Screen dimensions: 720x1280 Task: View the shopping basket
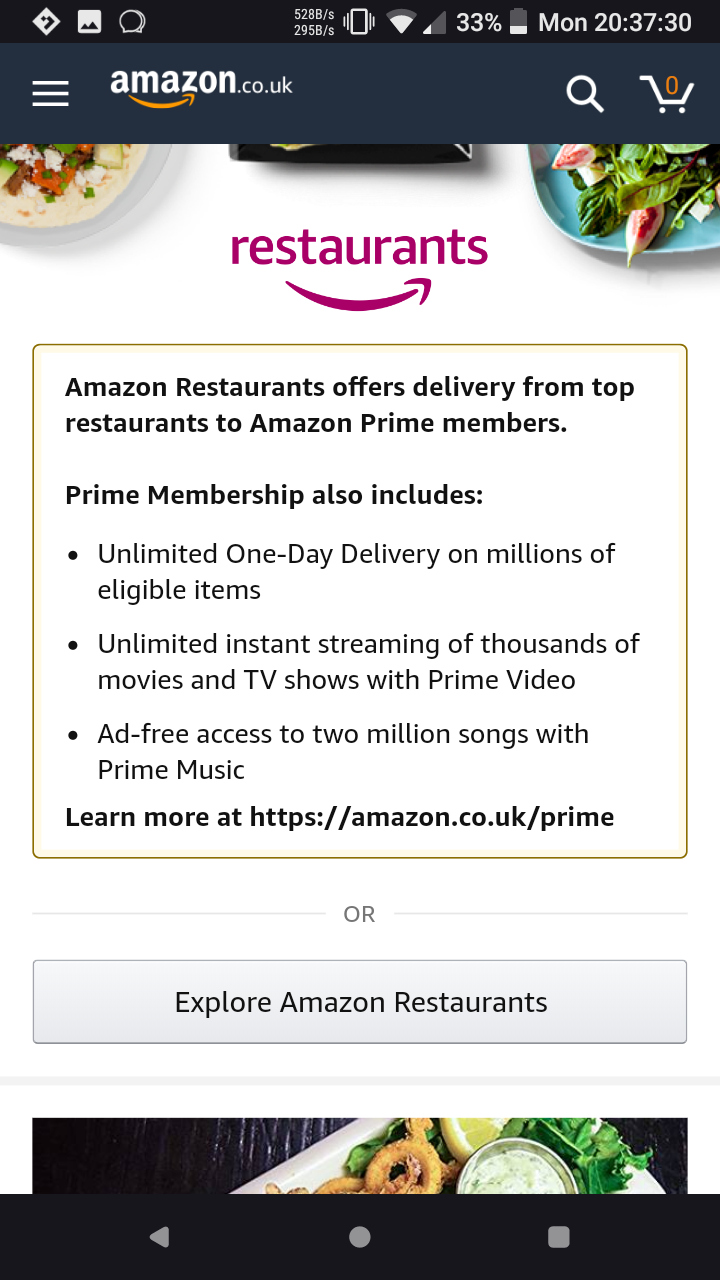pyautogui.click(x=667, y=94)
